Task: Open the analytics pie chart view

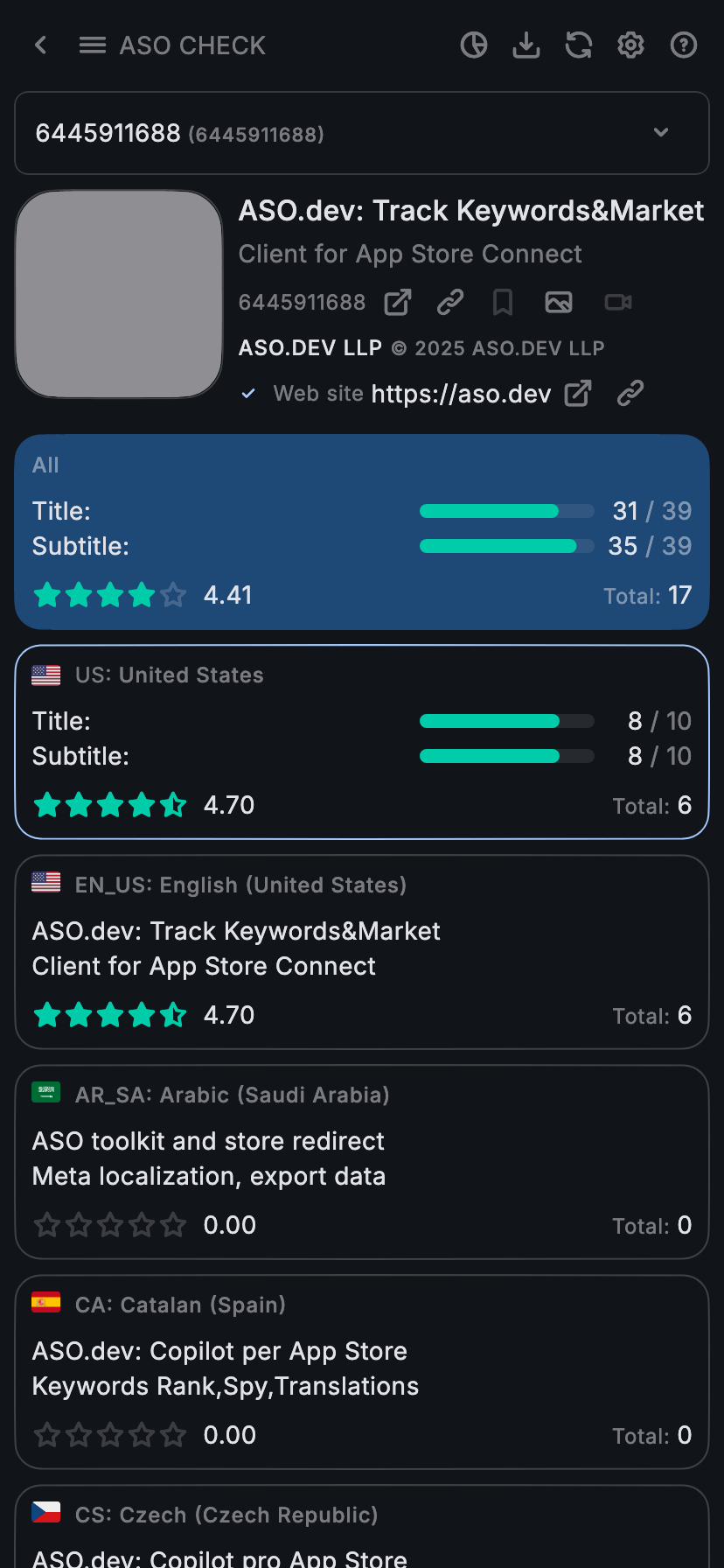Action: tap(473, 45)
